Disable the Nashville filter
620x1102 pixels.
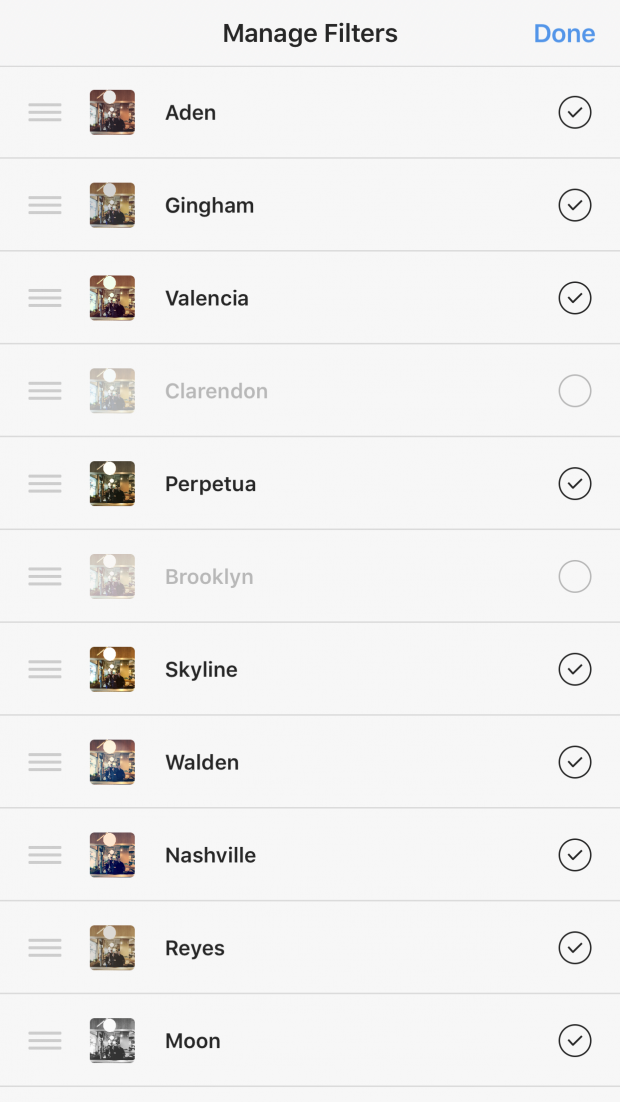click(575, 855)
